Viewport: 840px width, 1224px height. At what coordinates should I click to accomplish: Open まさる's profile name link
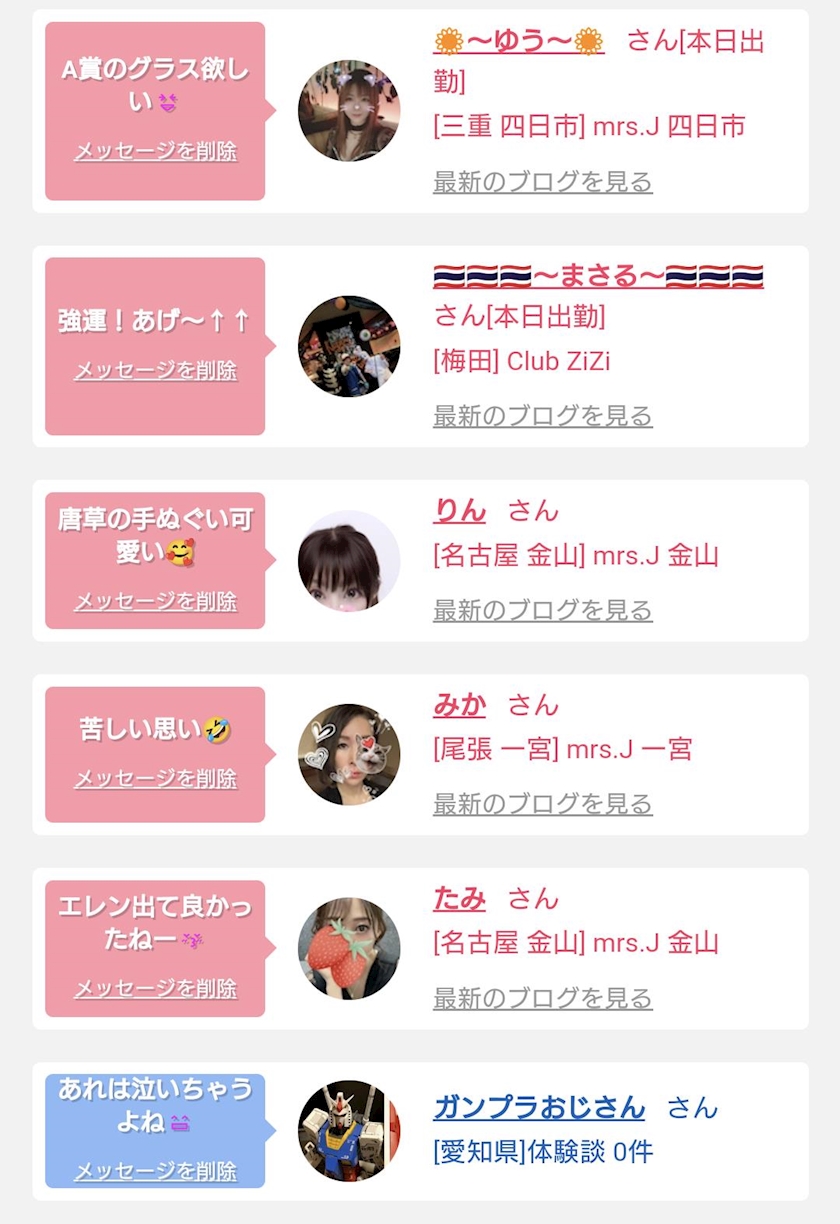598,275
